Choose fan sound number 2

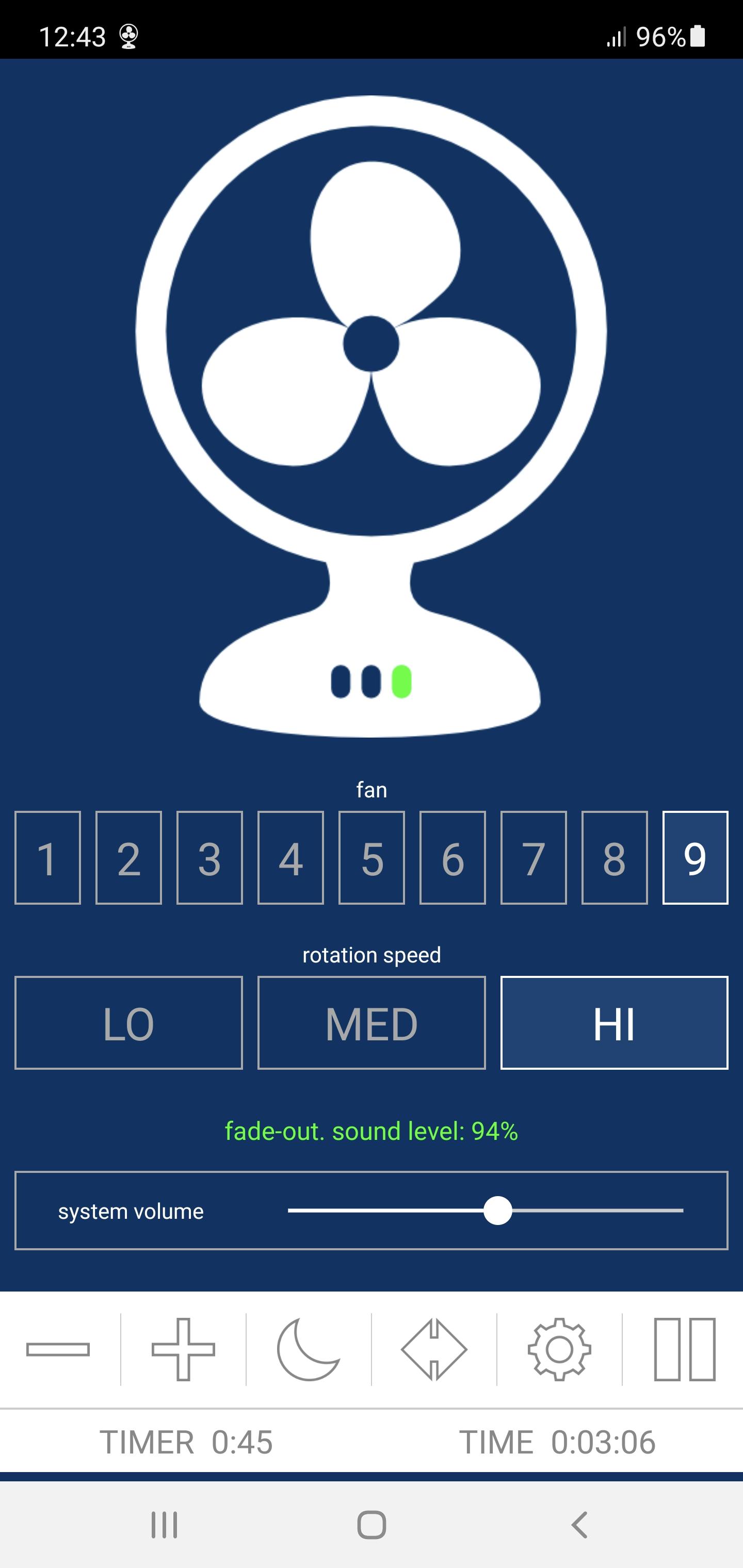128,858
